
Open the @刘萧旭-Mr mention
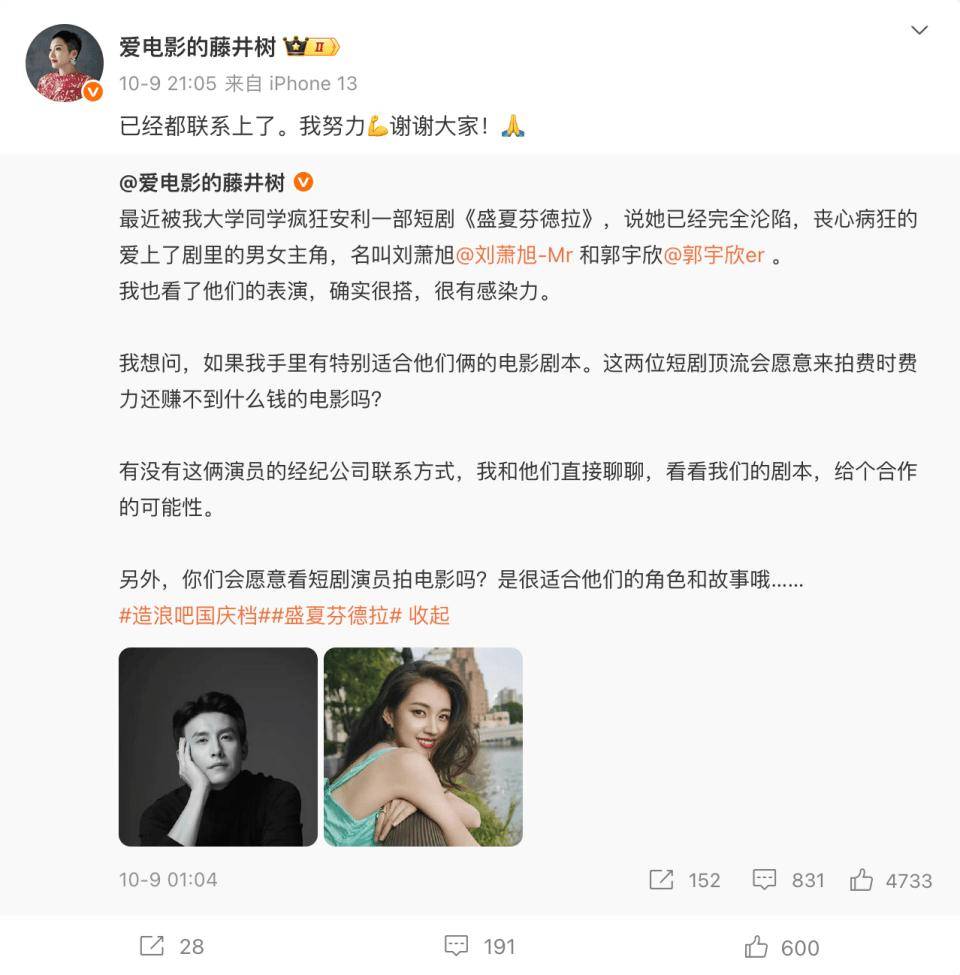[514, 255]
